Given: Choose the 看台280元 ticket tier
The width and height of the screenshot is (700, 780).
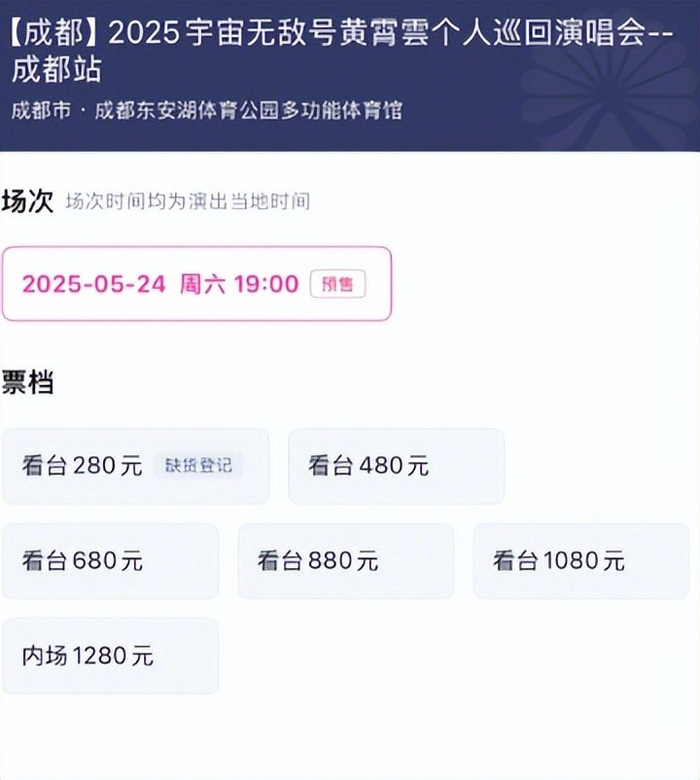Looking at the screenshot, I should (x=135, y=466).
